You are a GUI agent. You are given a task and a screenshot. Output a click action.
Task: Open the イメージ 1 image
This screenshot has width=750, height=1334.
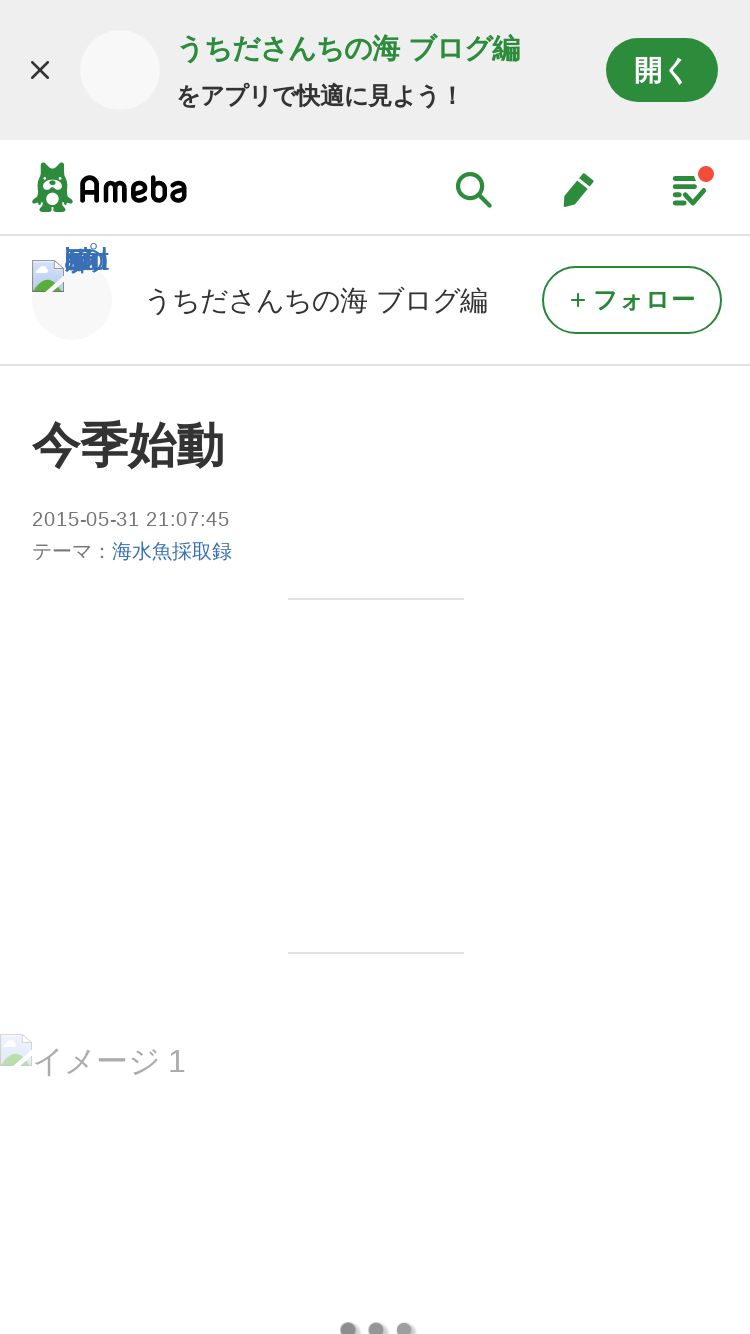click(x=94, y=1060)
